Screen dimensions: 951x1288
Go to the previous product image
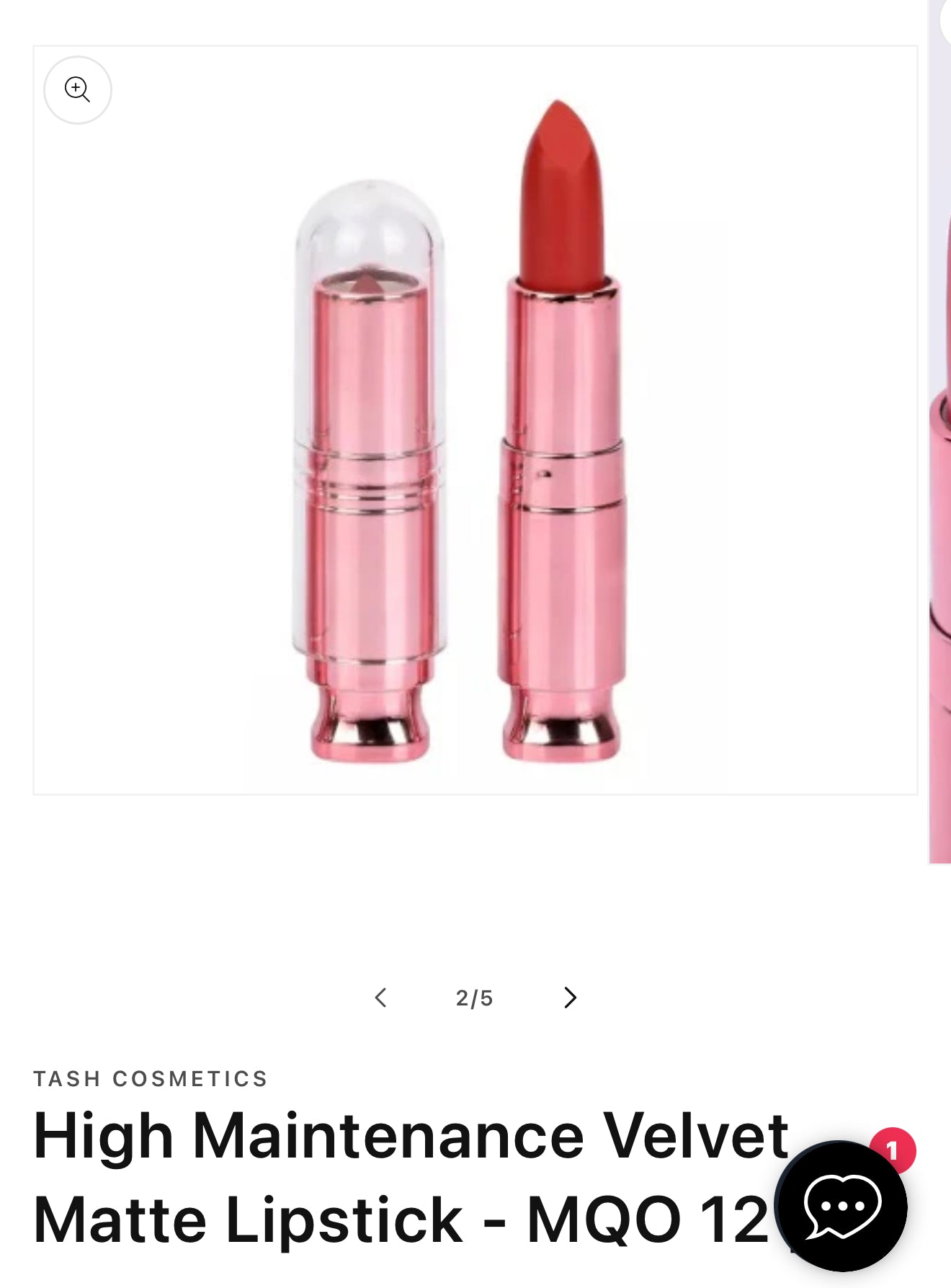(x=381, y=998)
